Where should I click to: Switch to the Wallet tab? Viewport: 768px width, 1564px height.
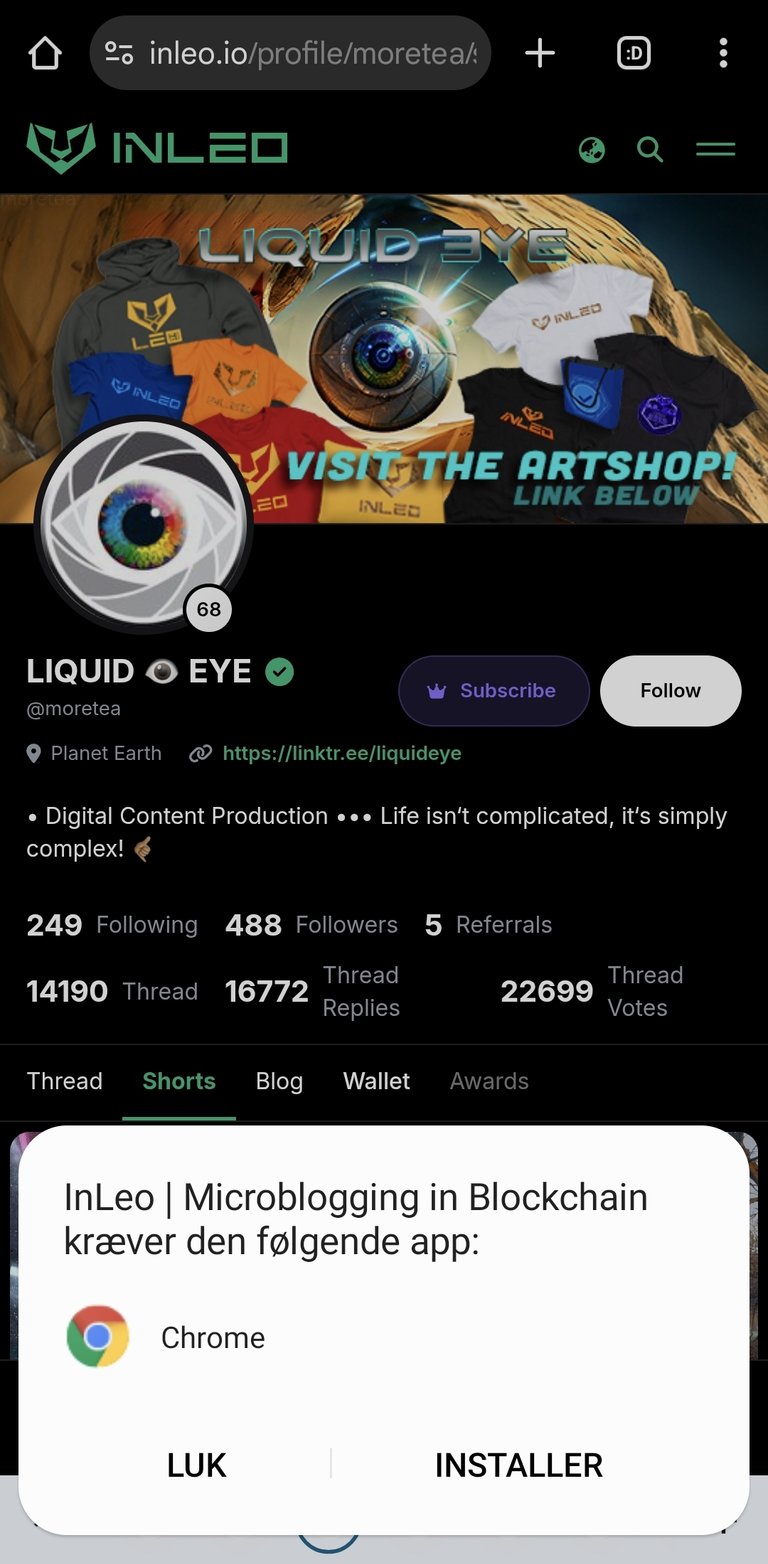(x=377, y=1081)
